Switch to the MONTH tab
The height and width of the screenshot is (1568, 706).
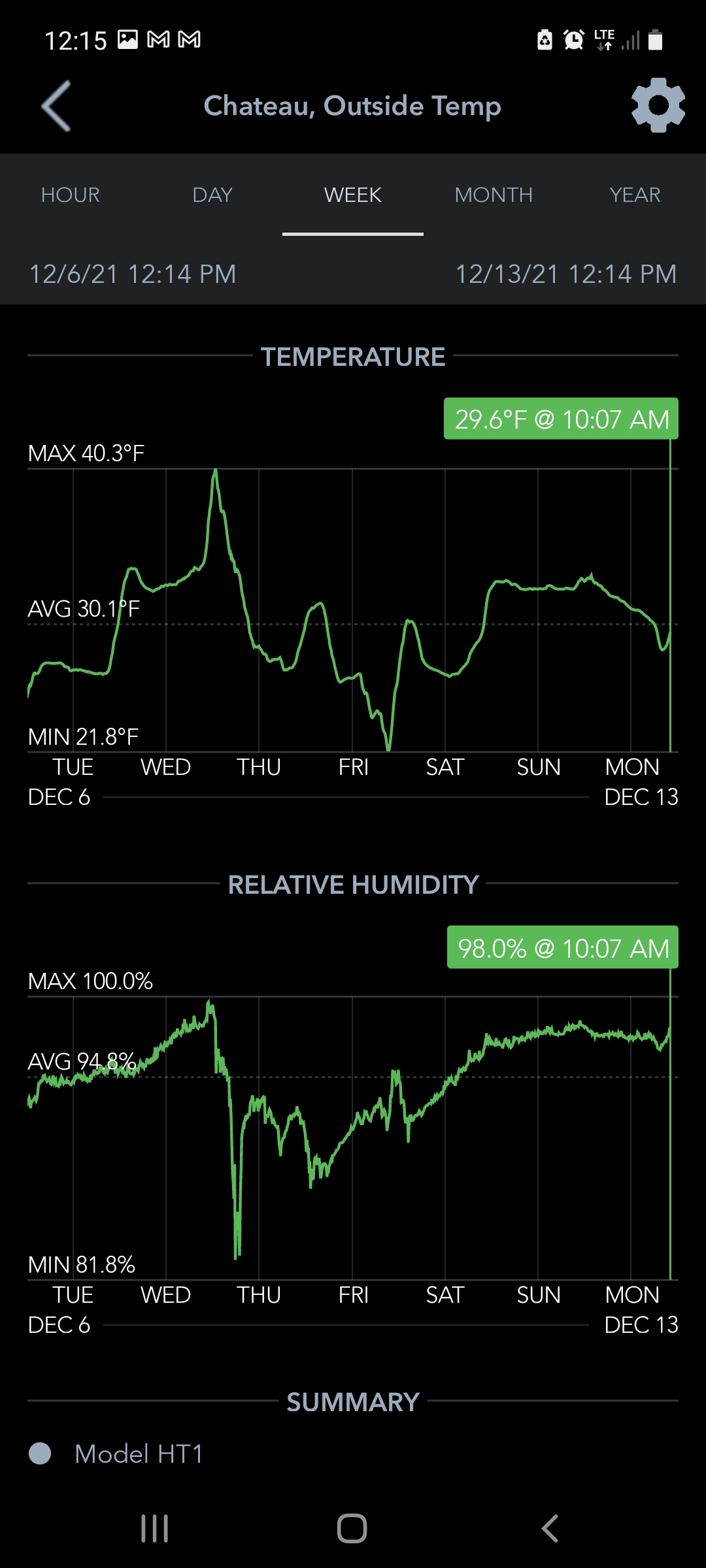(x=494, y=195)
